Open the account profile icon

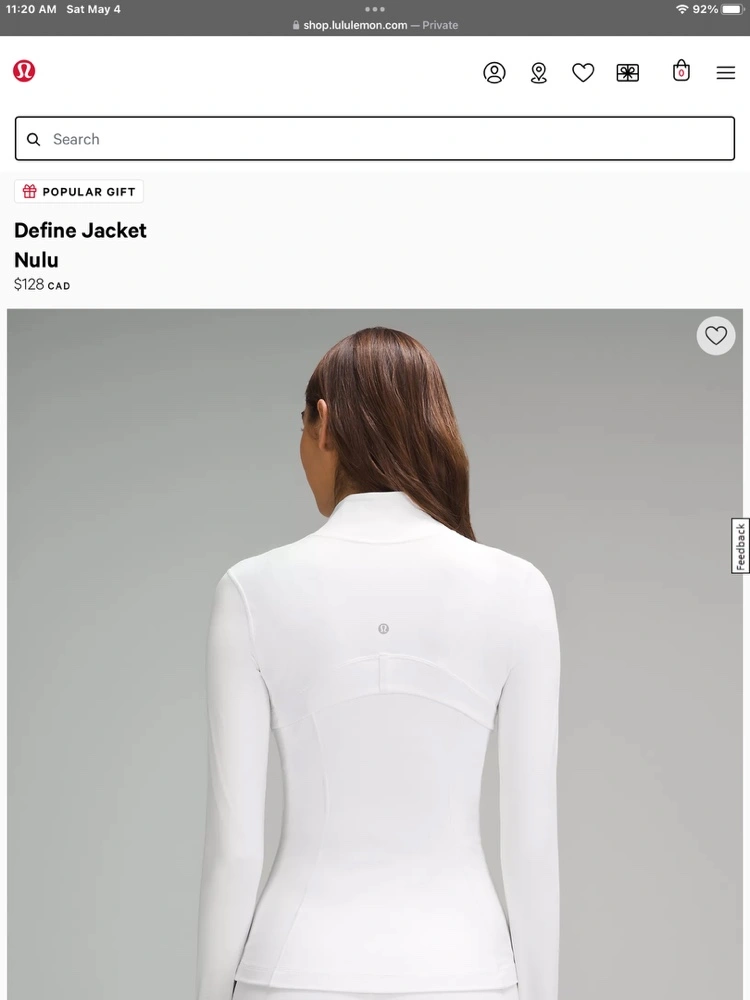494,72
